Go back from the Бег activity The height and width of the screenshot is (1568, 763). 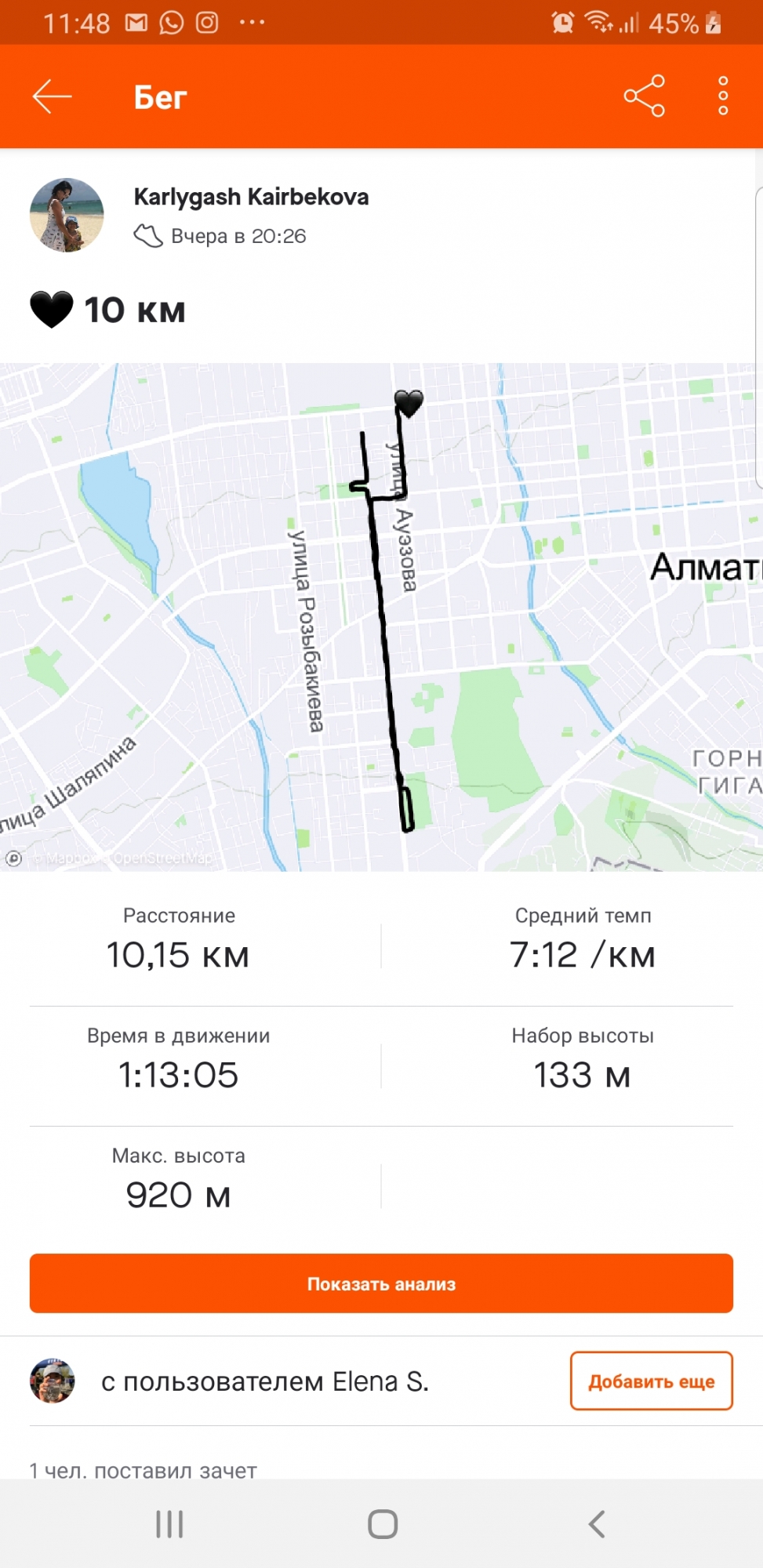point(52,96)
